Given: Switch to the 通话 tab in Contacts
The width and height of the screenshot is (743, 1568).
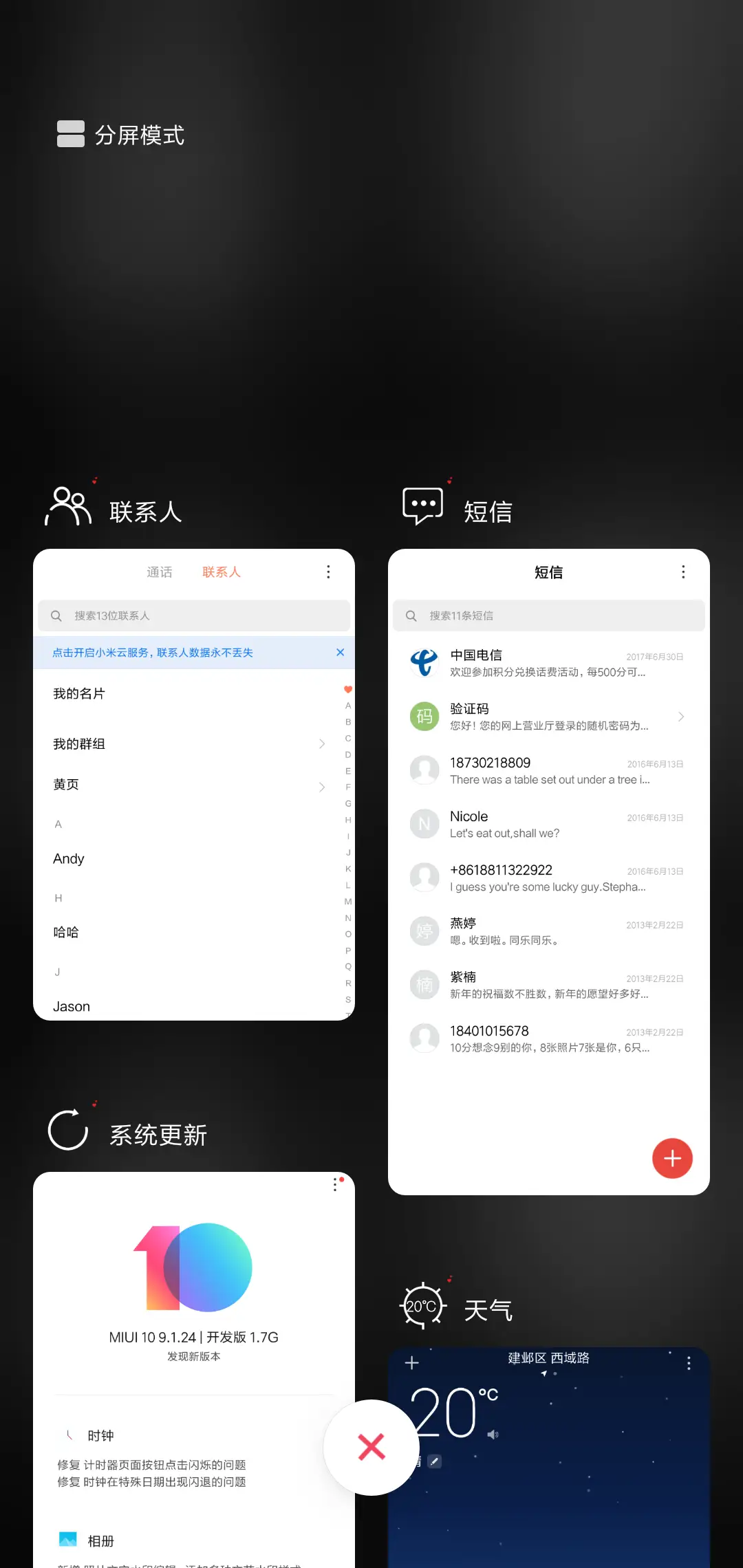Looking at the screenshot, I should tap(160, 571).
